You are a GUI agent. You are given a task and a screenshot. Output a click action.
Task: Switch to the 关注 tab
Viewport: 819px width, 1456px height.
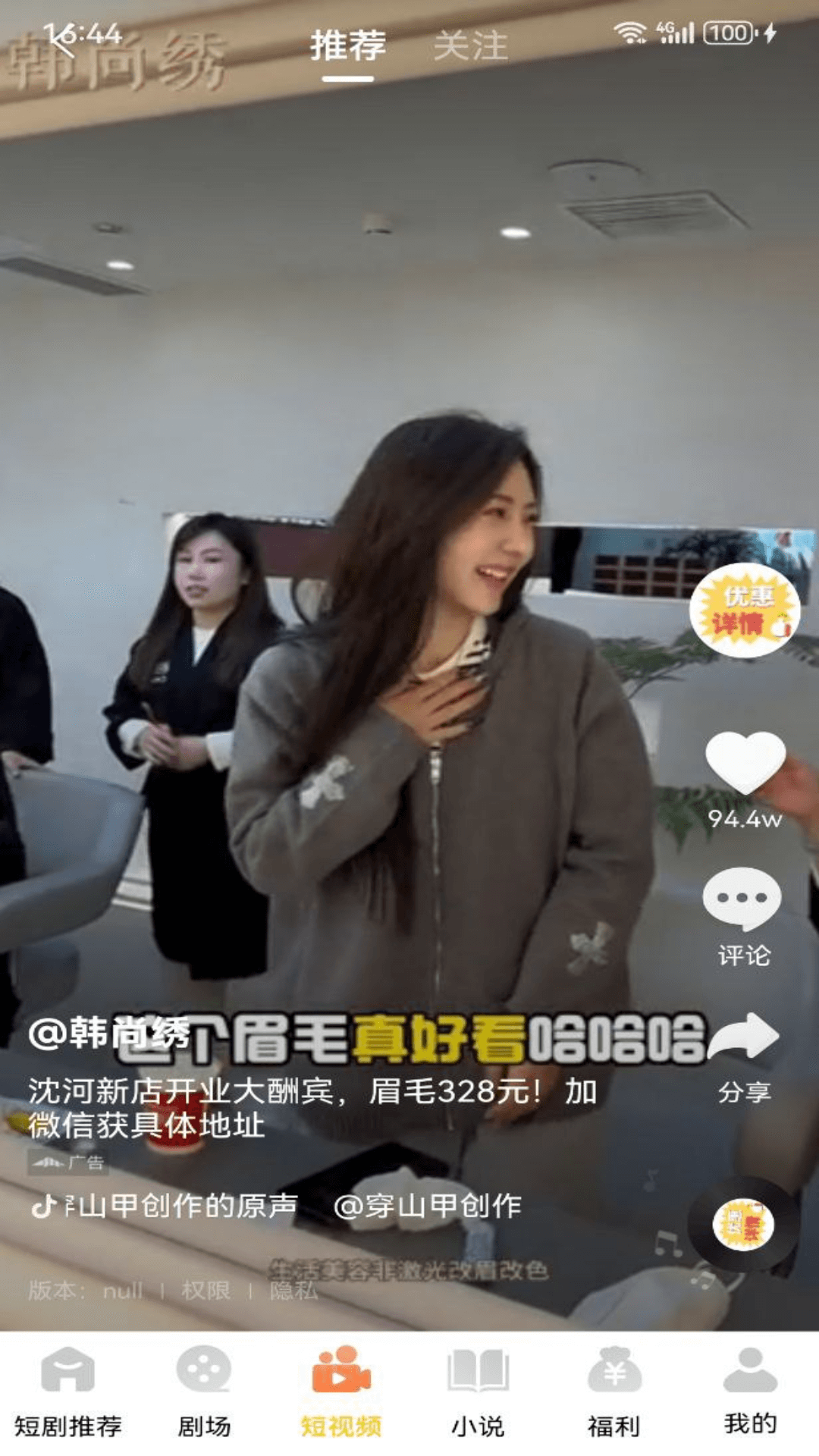point(470,46)
